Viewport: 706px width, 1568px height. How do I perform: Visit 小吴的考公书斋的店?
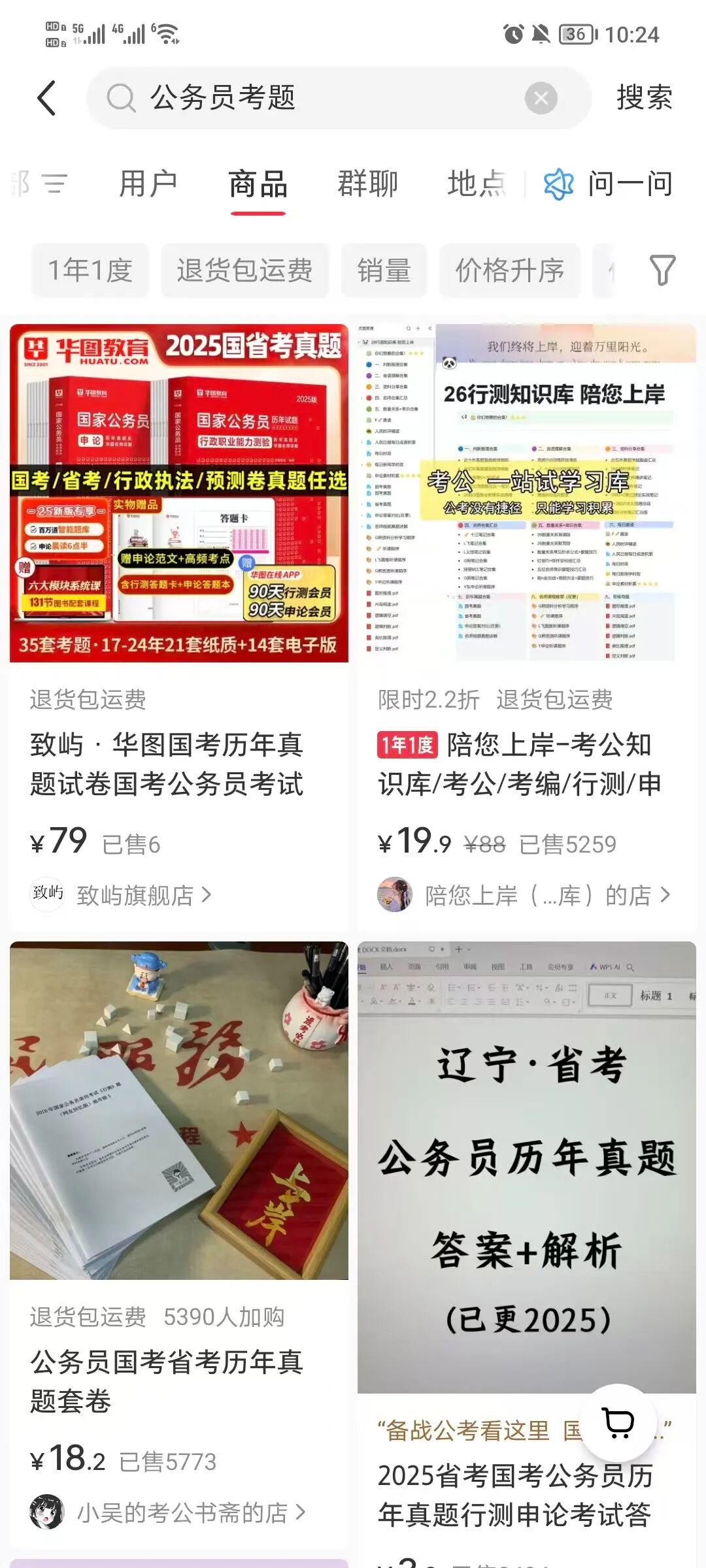tap(182, 1512)
